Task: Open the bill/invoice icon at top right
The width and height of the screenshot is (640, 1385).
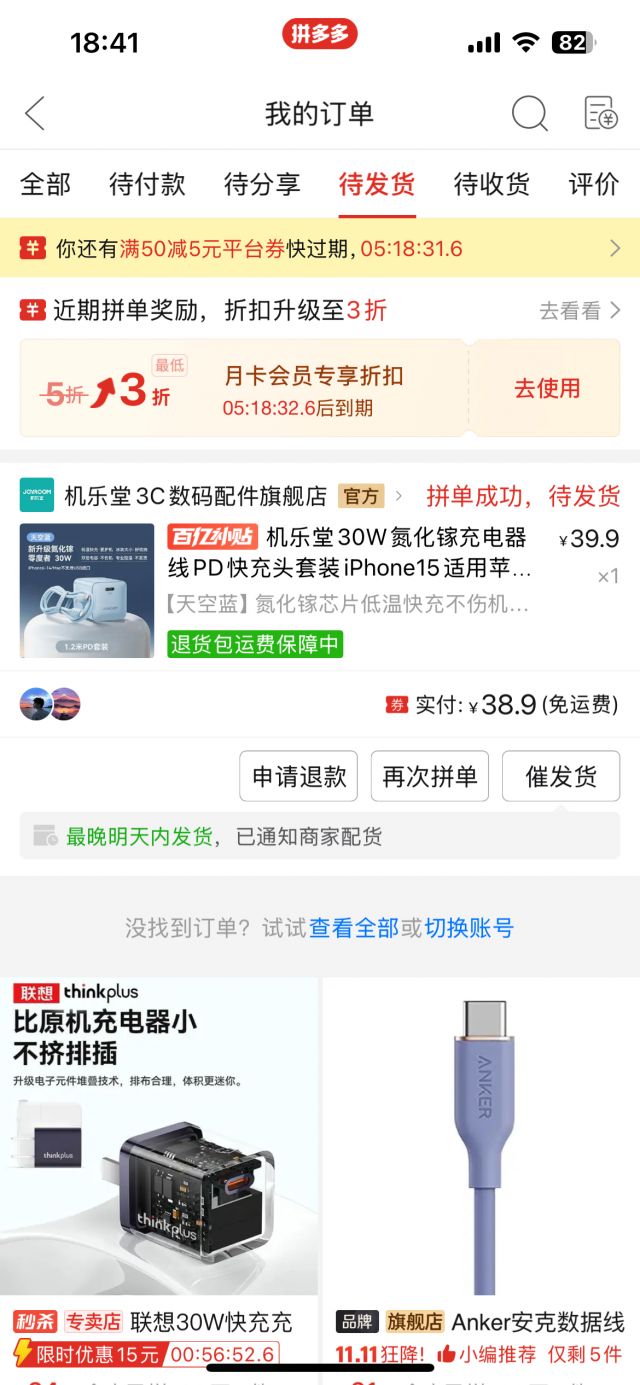Action: (600, 114)
